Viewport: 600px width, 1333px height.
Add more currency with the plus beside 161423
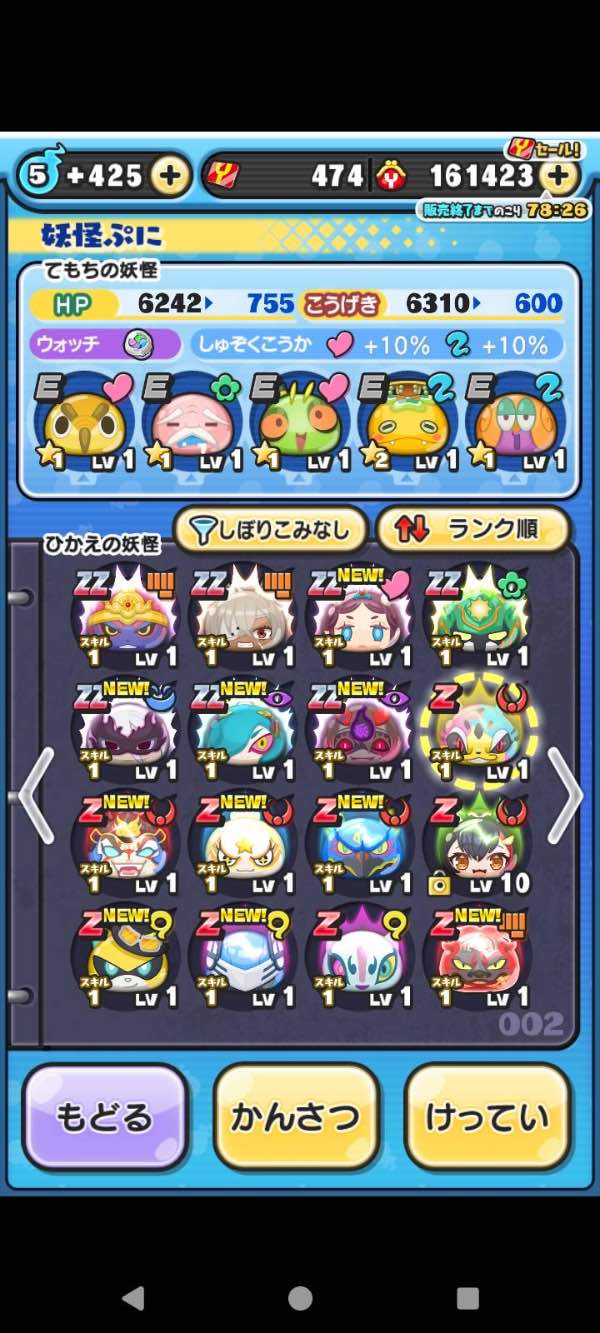pos(561,177)
